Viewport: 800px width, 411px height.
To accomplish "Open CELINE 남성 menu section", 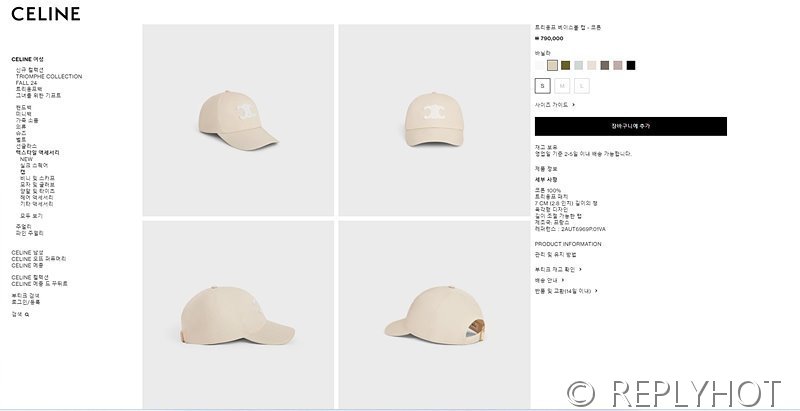I will point(27,252).
